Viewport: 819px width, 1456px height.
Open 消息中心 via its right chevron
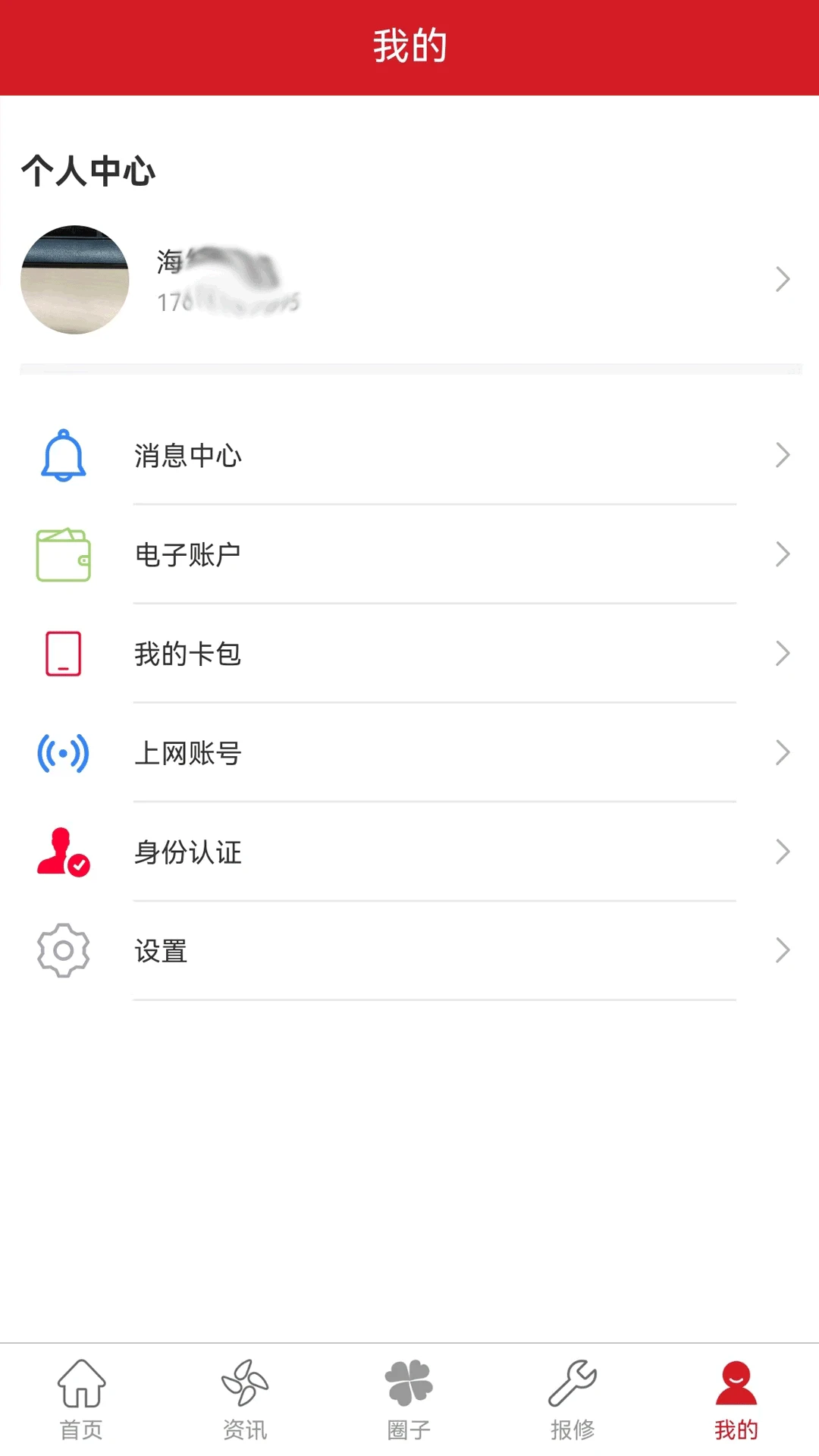(x=783, y=455)
